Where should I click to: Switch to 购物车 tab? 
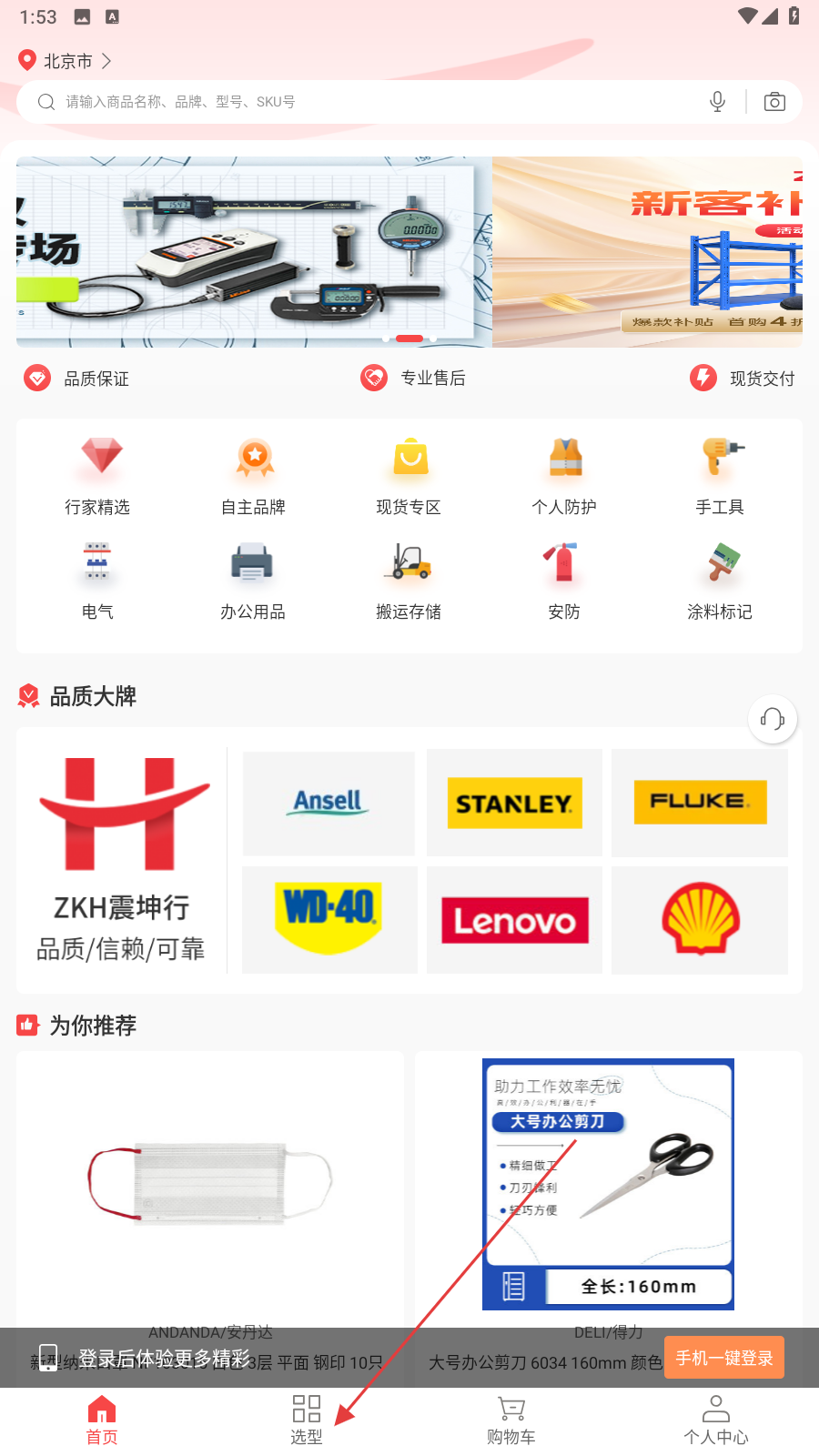tap(511, 1420)
